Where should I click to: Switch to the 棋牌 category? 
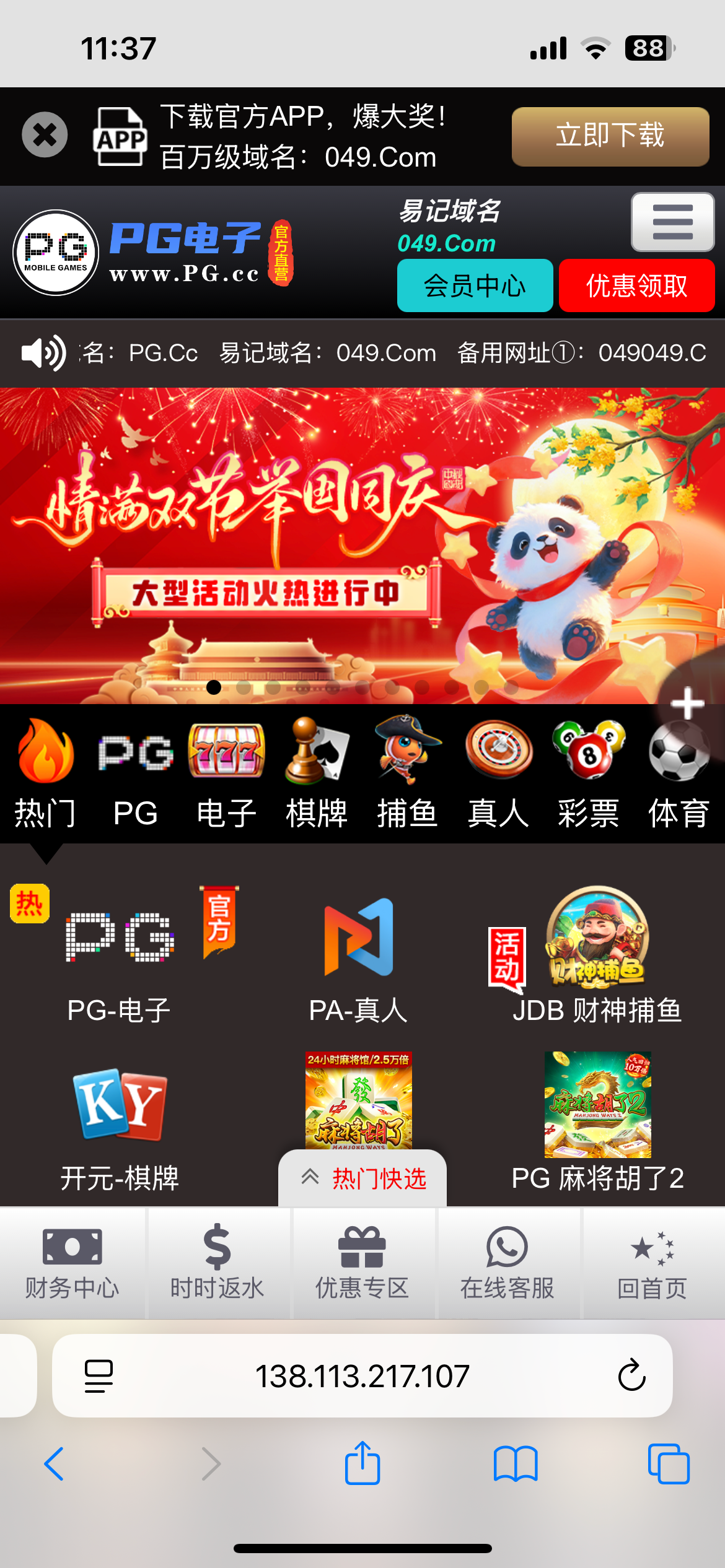point(317,774)
